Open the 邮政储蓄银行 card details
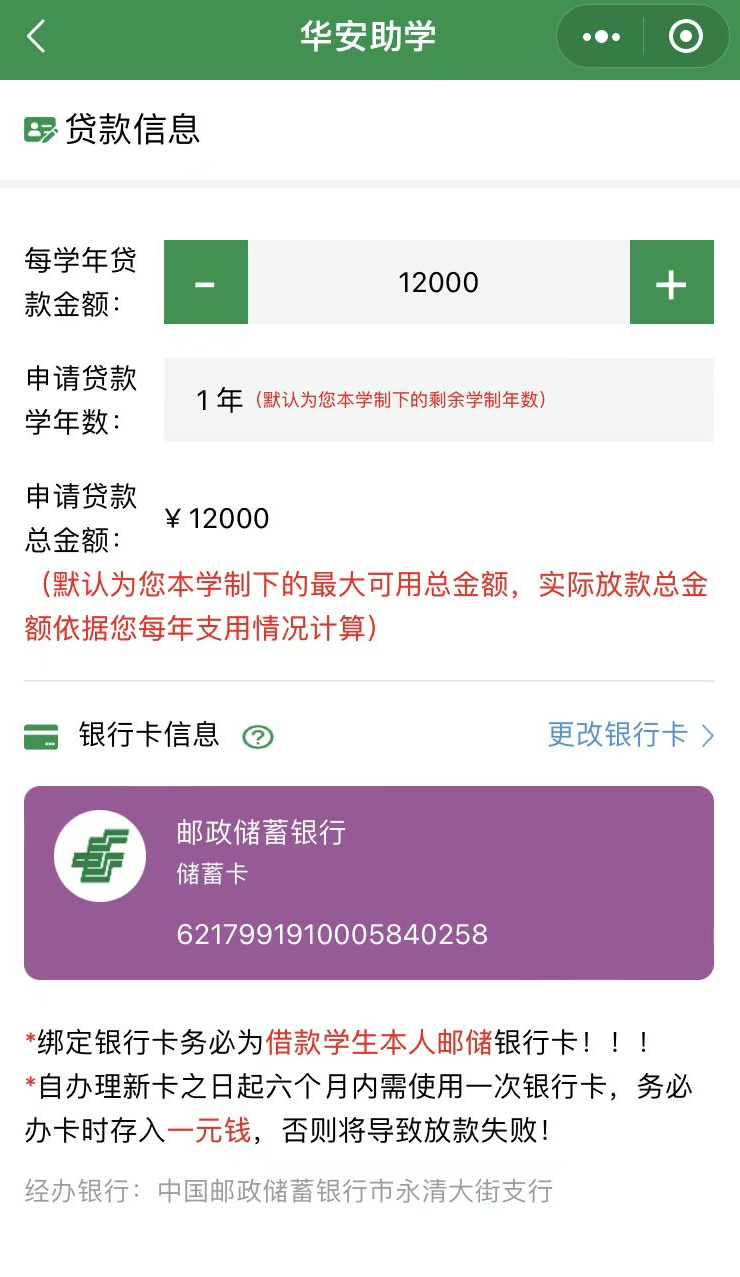This screenshot has width=740, height=1277. 368,882
